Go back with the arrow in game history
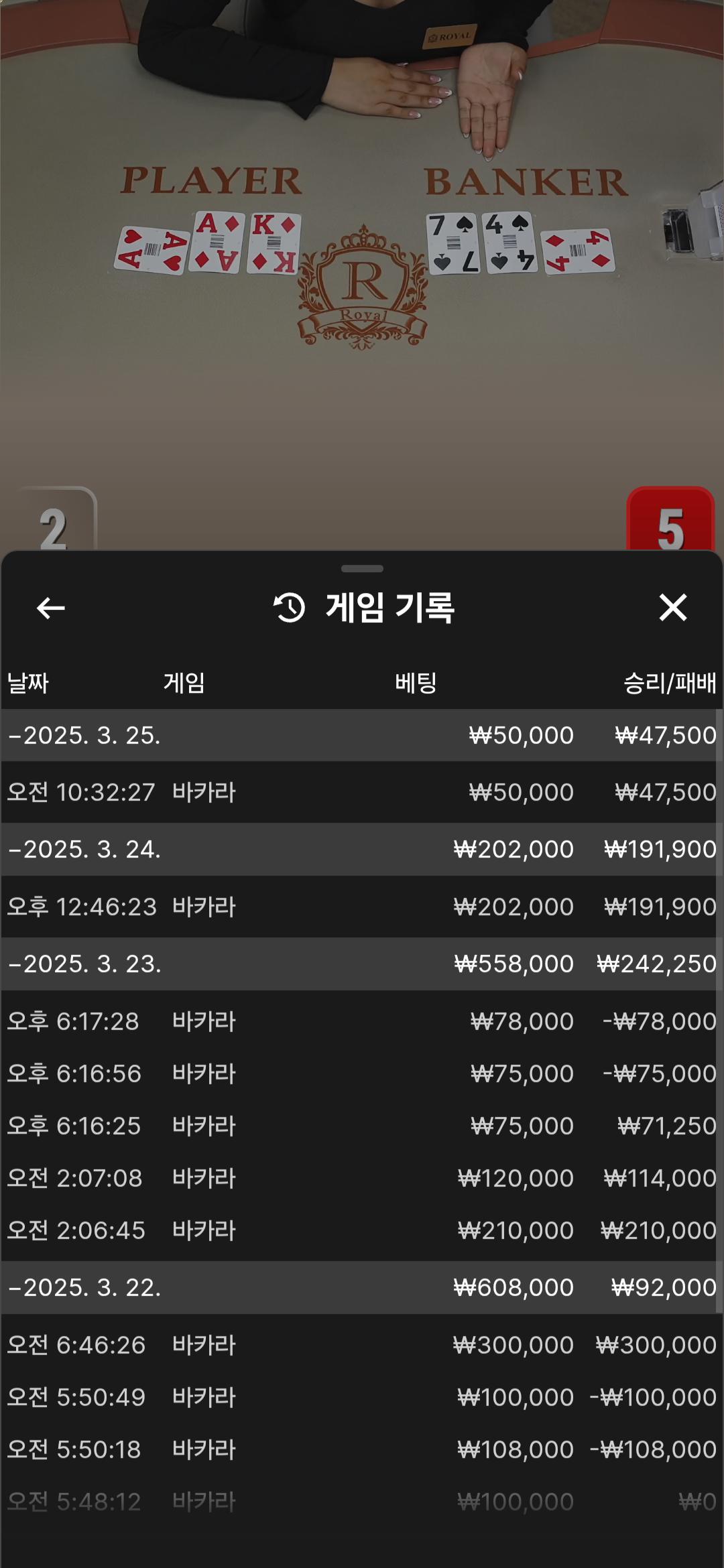 pyautogui.click(x=51, y=608)
